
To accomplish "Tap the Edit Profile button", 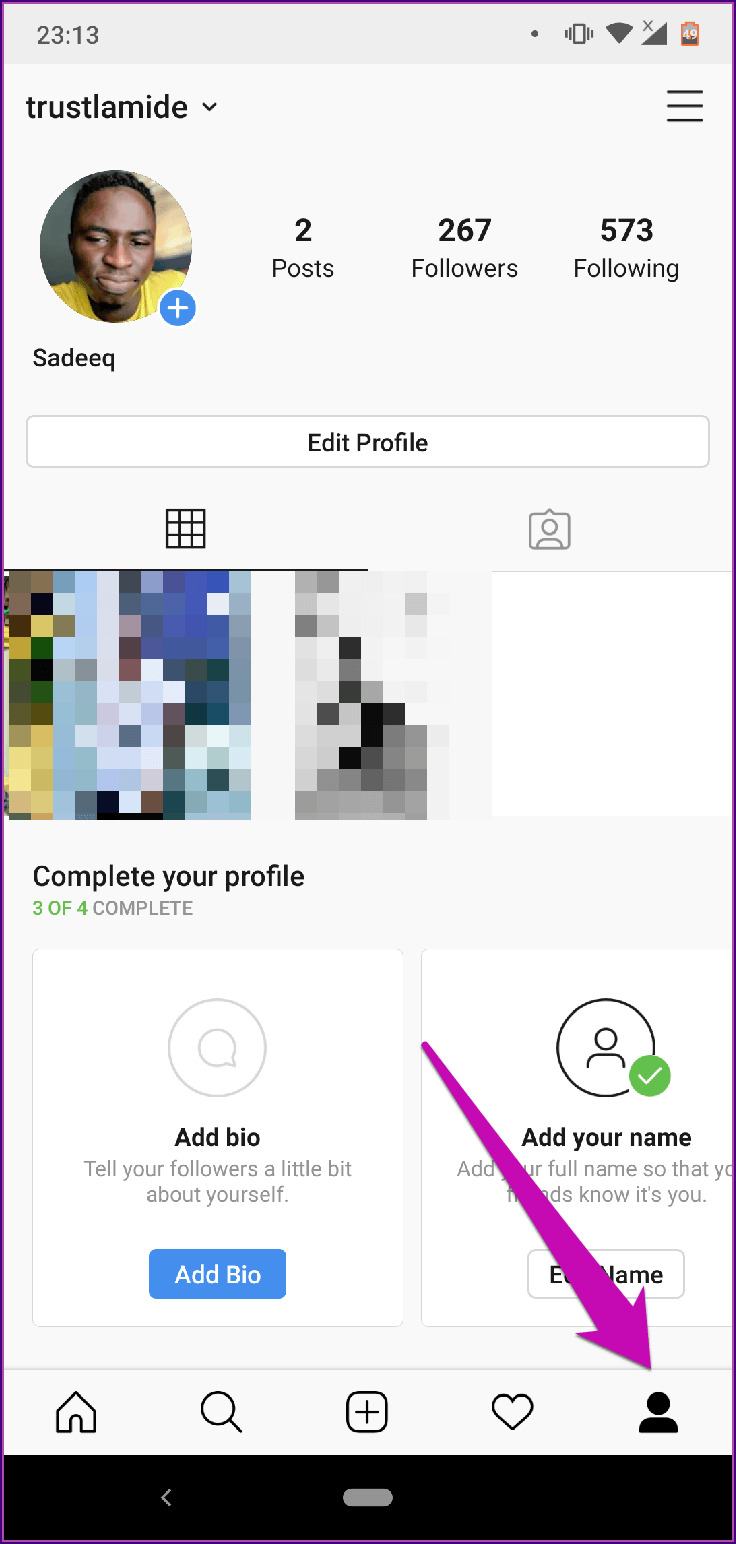I will tap(367, 442).
